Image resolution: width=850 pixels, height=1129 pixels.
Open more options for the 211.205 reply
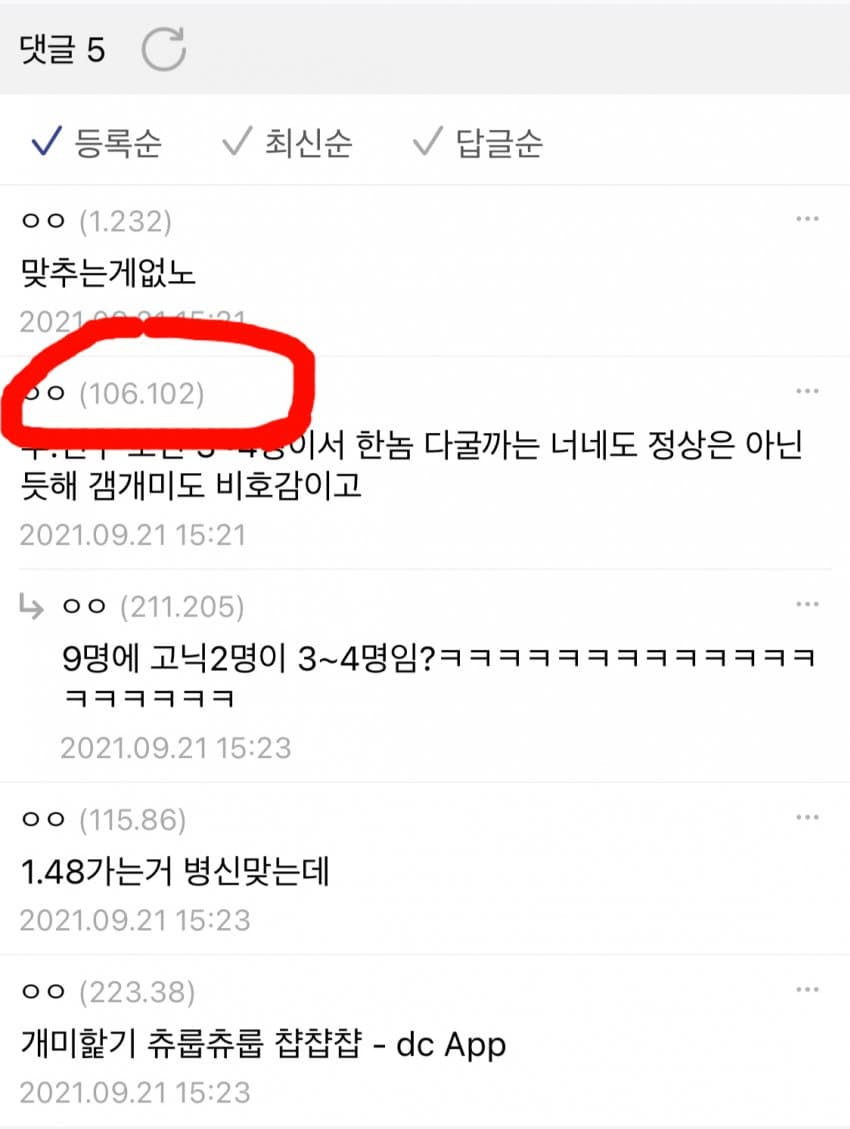click(807, 605)
